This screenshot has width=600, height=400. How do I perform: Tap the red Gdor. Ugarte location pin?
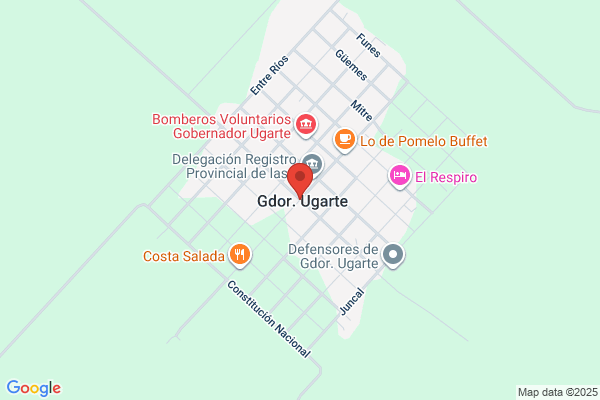pos(300,181)
